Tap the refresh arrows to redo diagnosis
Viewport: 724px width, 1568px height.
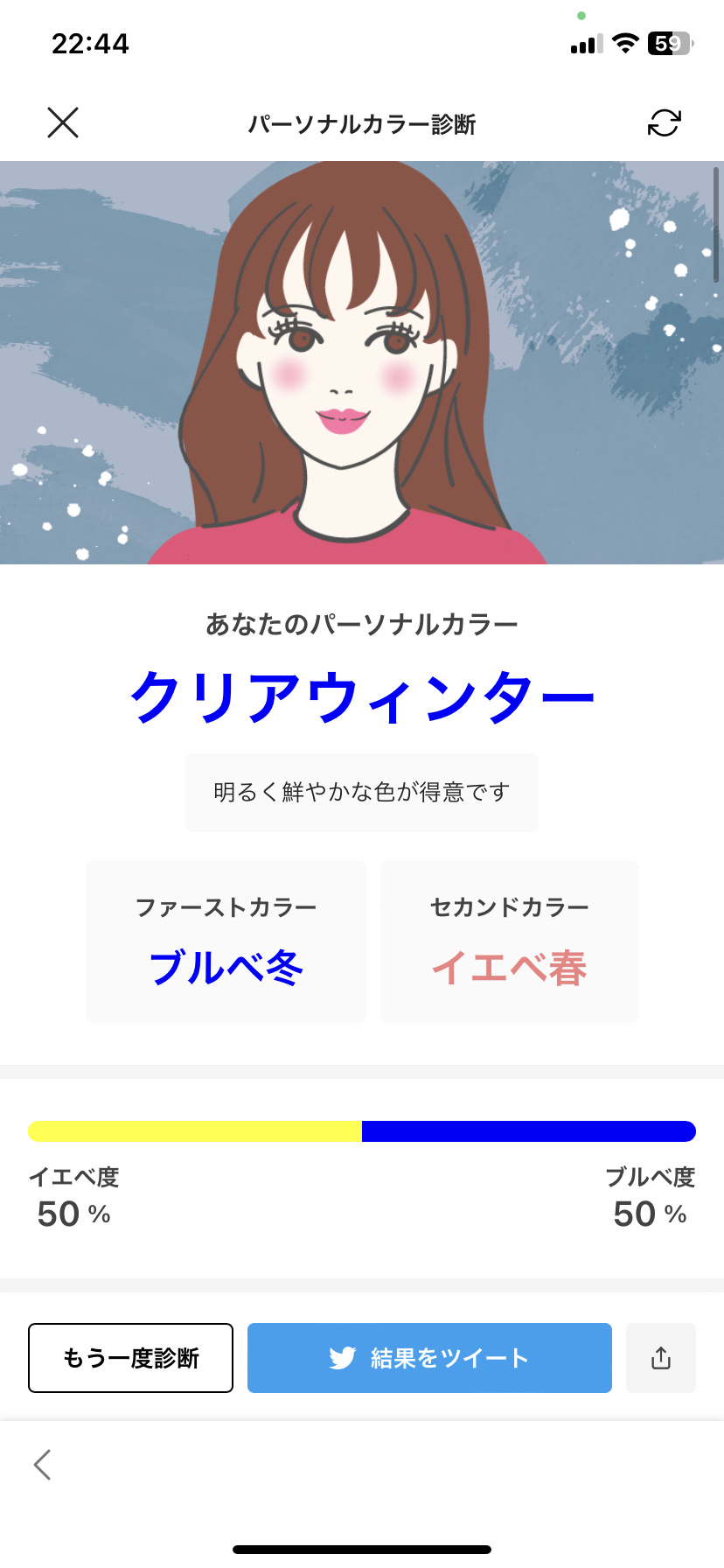click(665, 122)
